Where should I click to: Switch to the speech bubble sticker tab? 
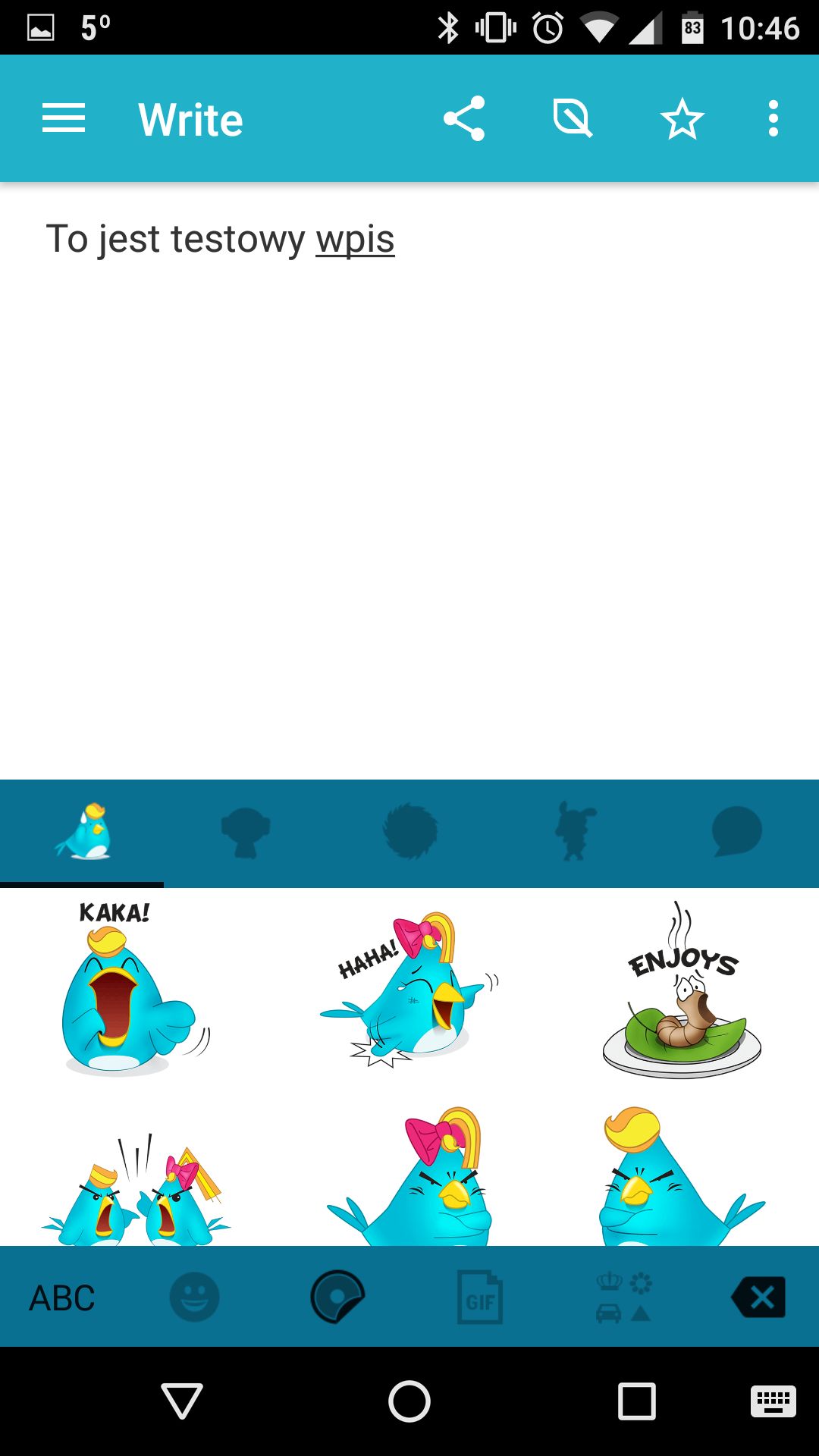[x=737, y=831]
